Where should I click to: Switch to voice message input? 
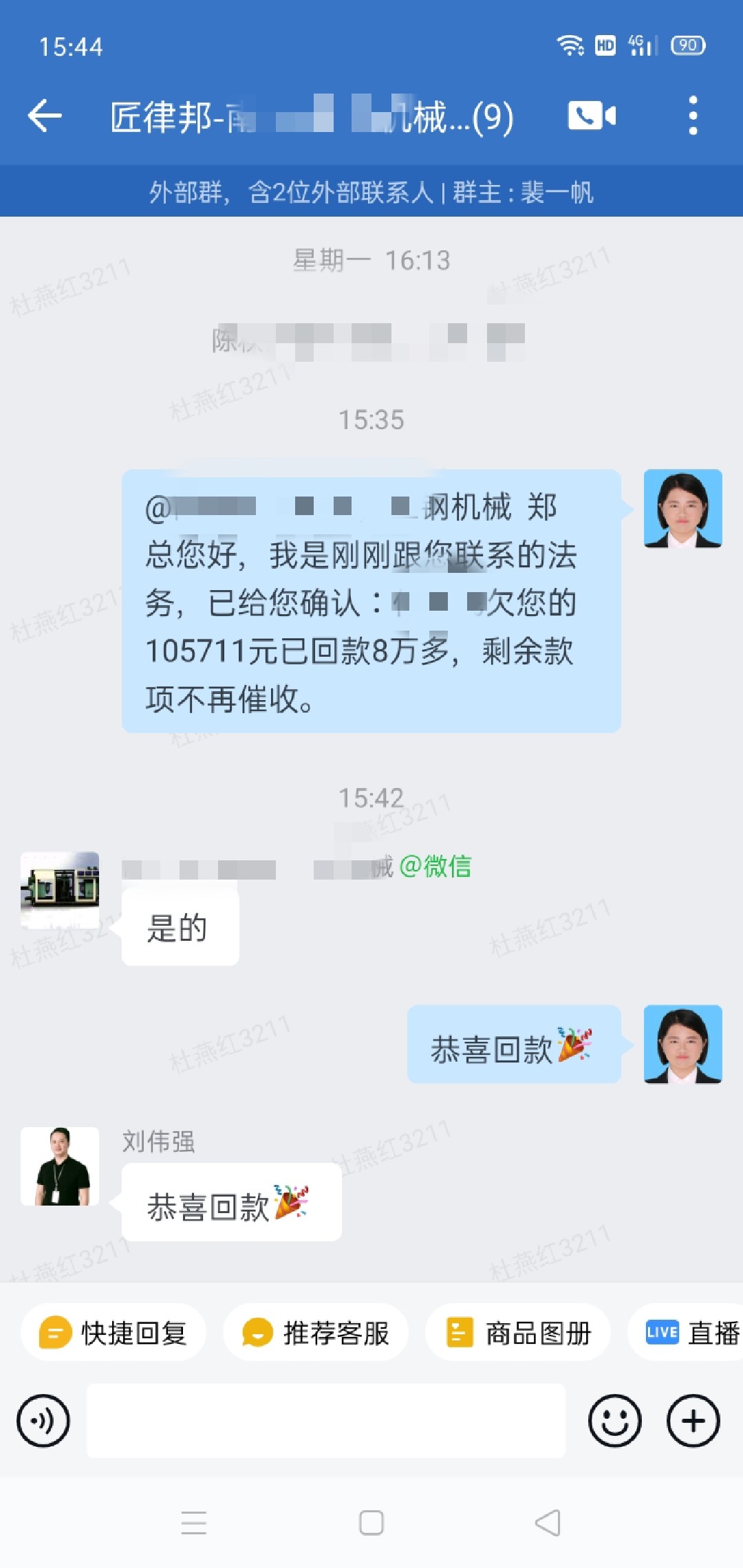pyautogui.click(x=43, y=1421)
